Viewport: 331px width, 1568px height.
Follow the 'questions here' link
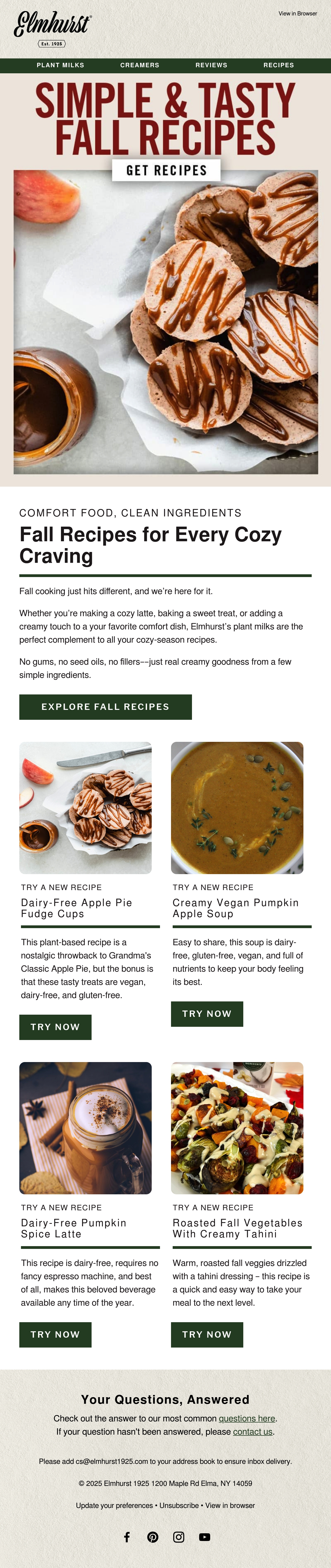point(247,1418)
